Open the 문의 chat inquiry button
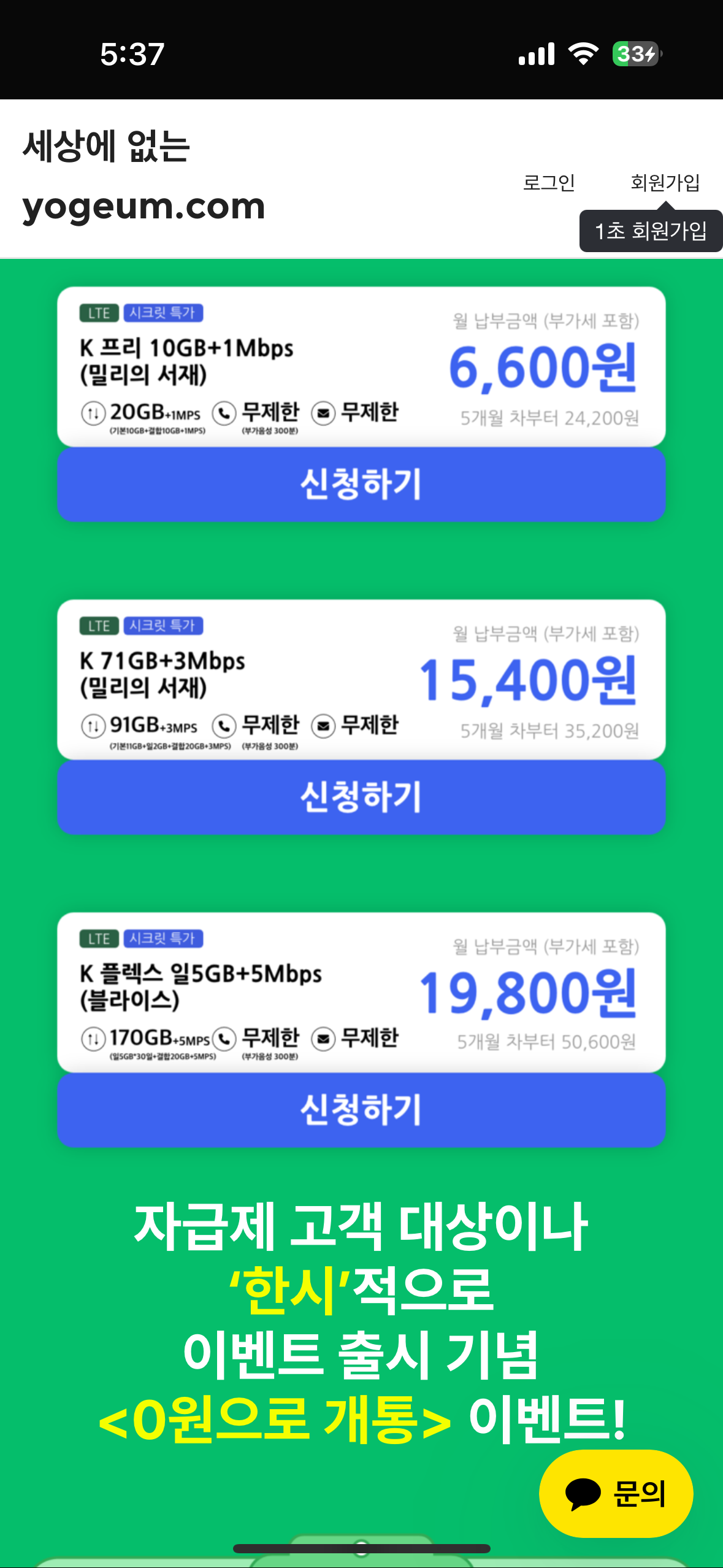This screenshot has height=1568, width=723. click(x=616, y=1493)
